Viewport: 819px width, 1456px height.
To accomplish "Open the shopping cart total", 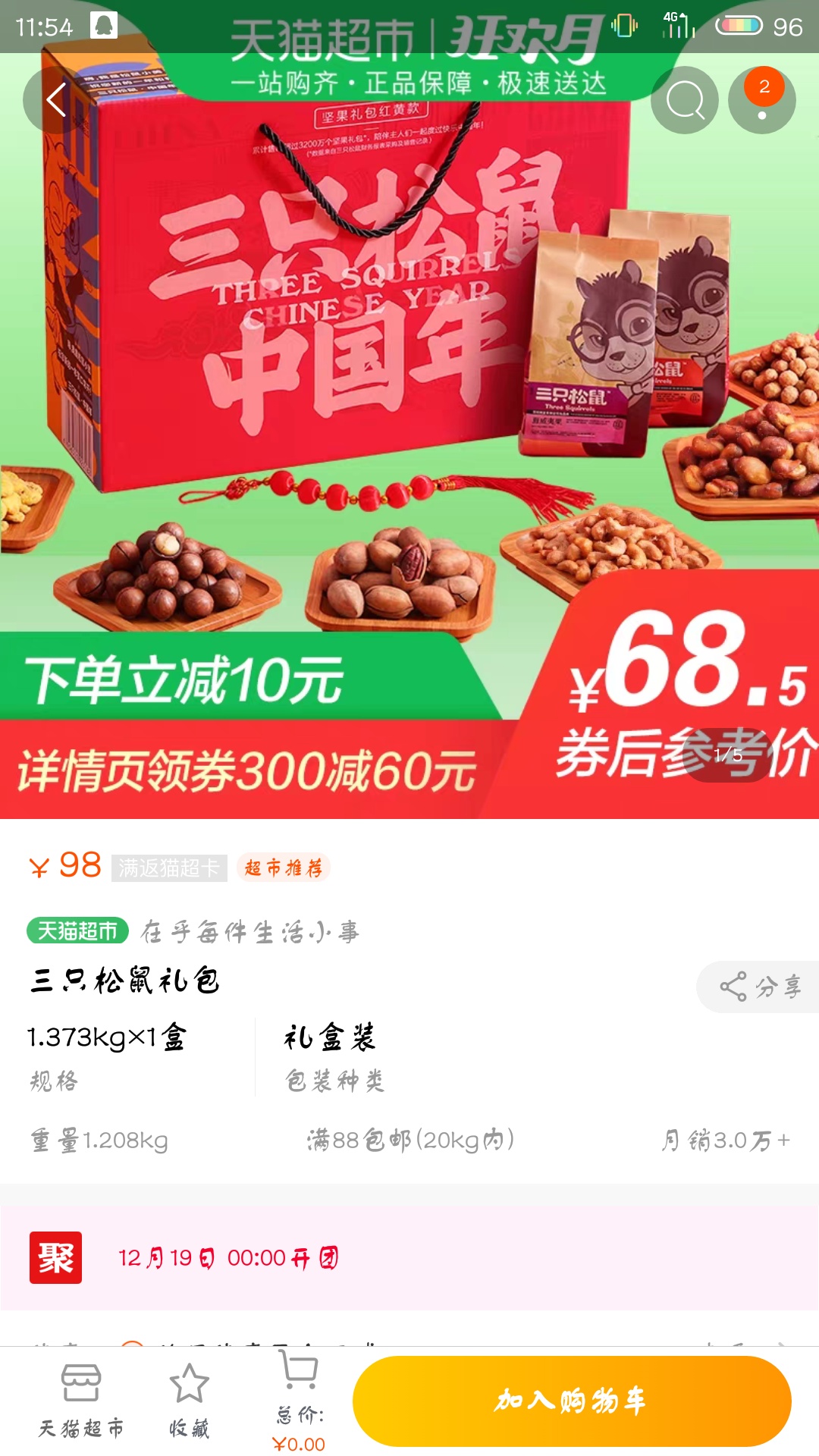I will pyautogui.click(x=299, y=1400).
